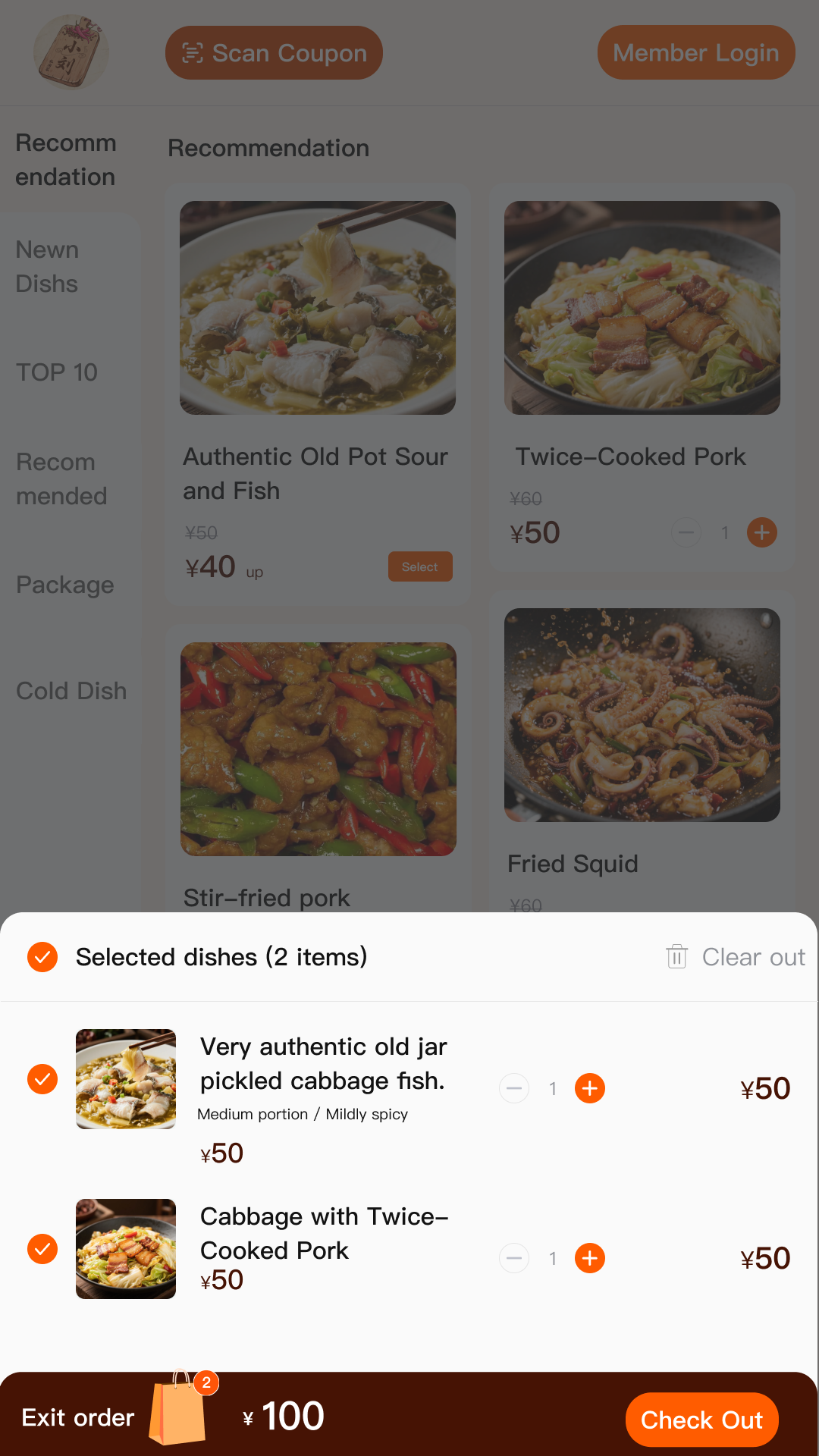Reduce Cabbage with Twice-Cooked Pork quantity
819x1456 pixels.
(x=514, y=1259)
